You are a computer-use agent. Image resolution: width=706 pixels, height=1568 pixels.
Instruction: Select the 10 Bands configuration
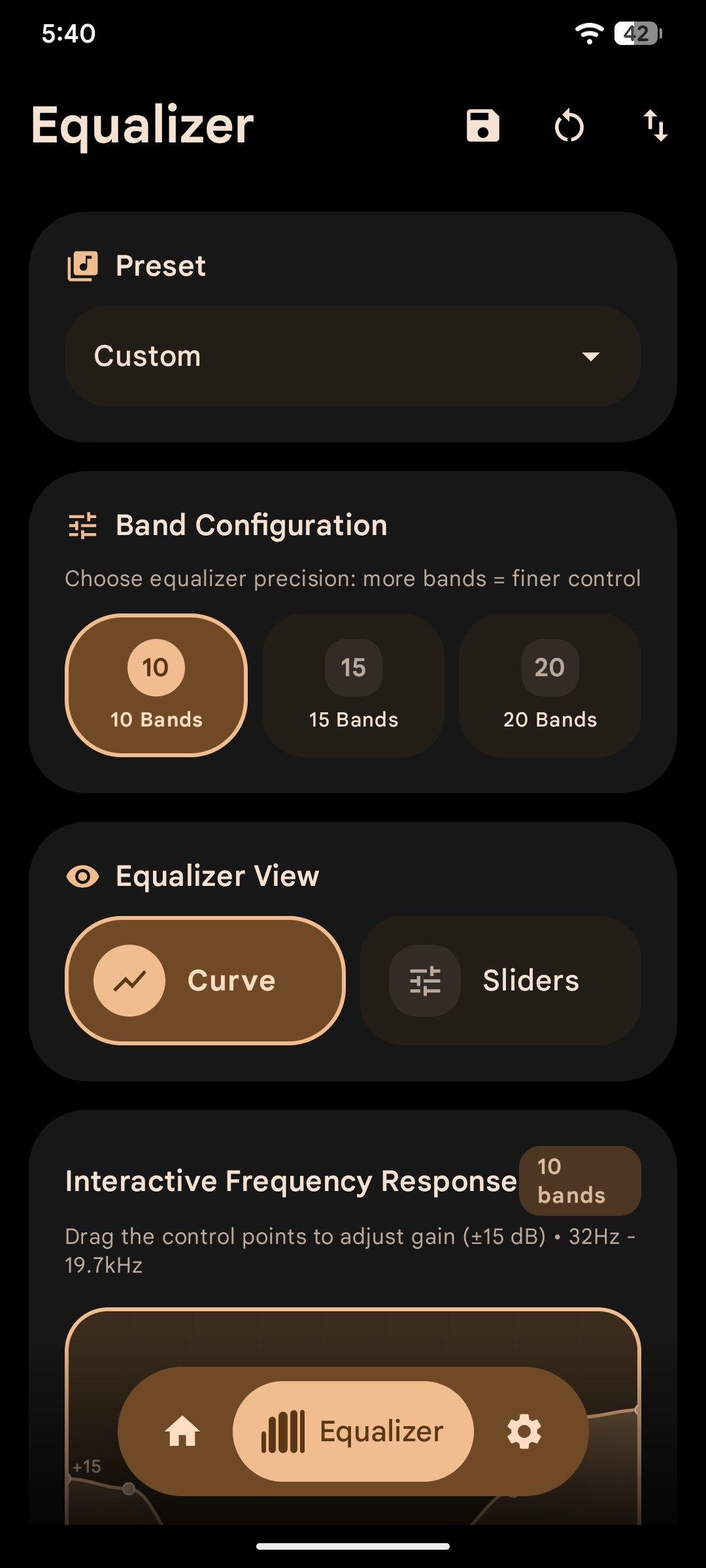pos(156,685)
